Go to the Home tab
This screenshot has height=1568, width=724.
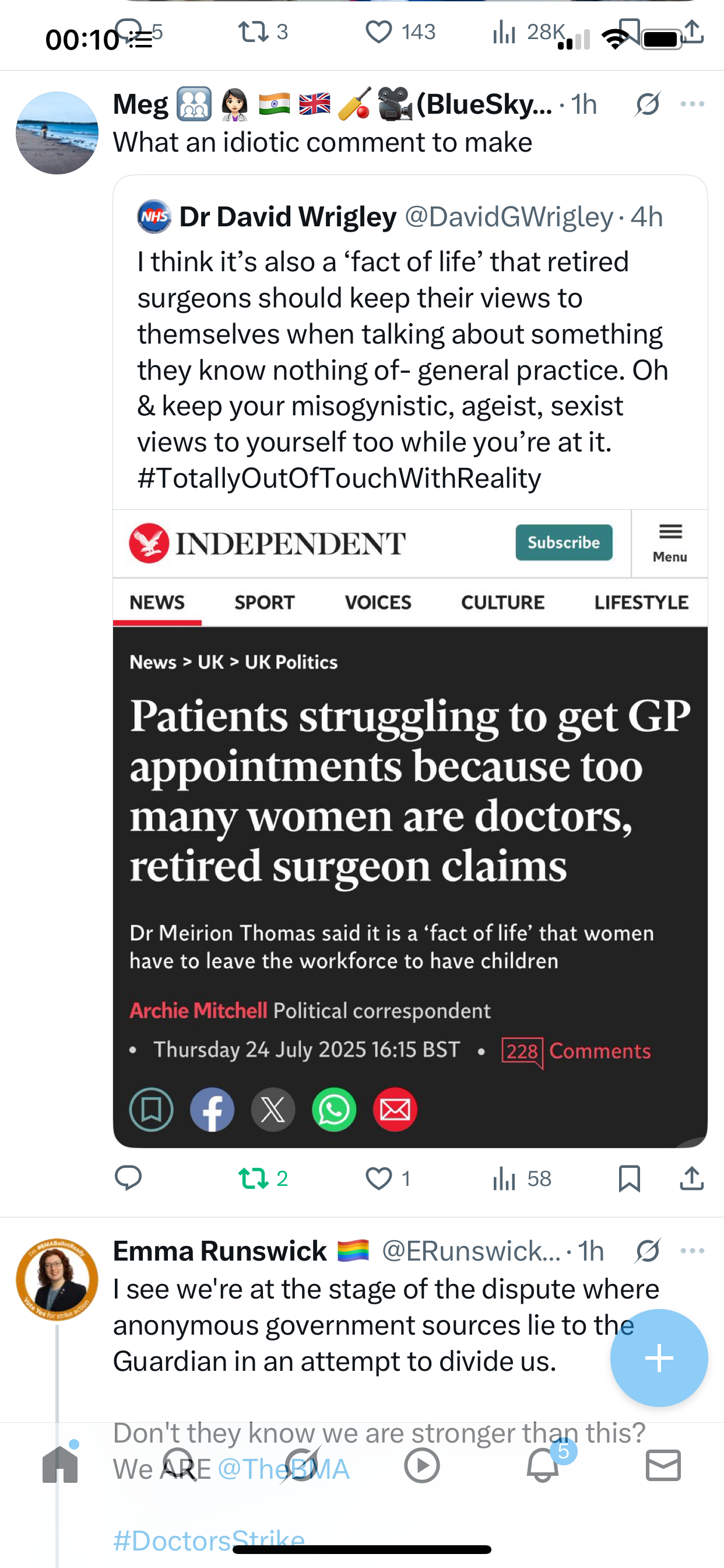(60, 1464)
